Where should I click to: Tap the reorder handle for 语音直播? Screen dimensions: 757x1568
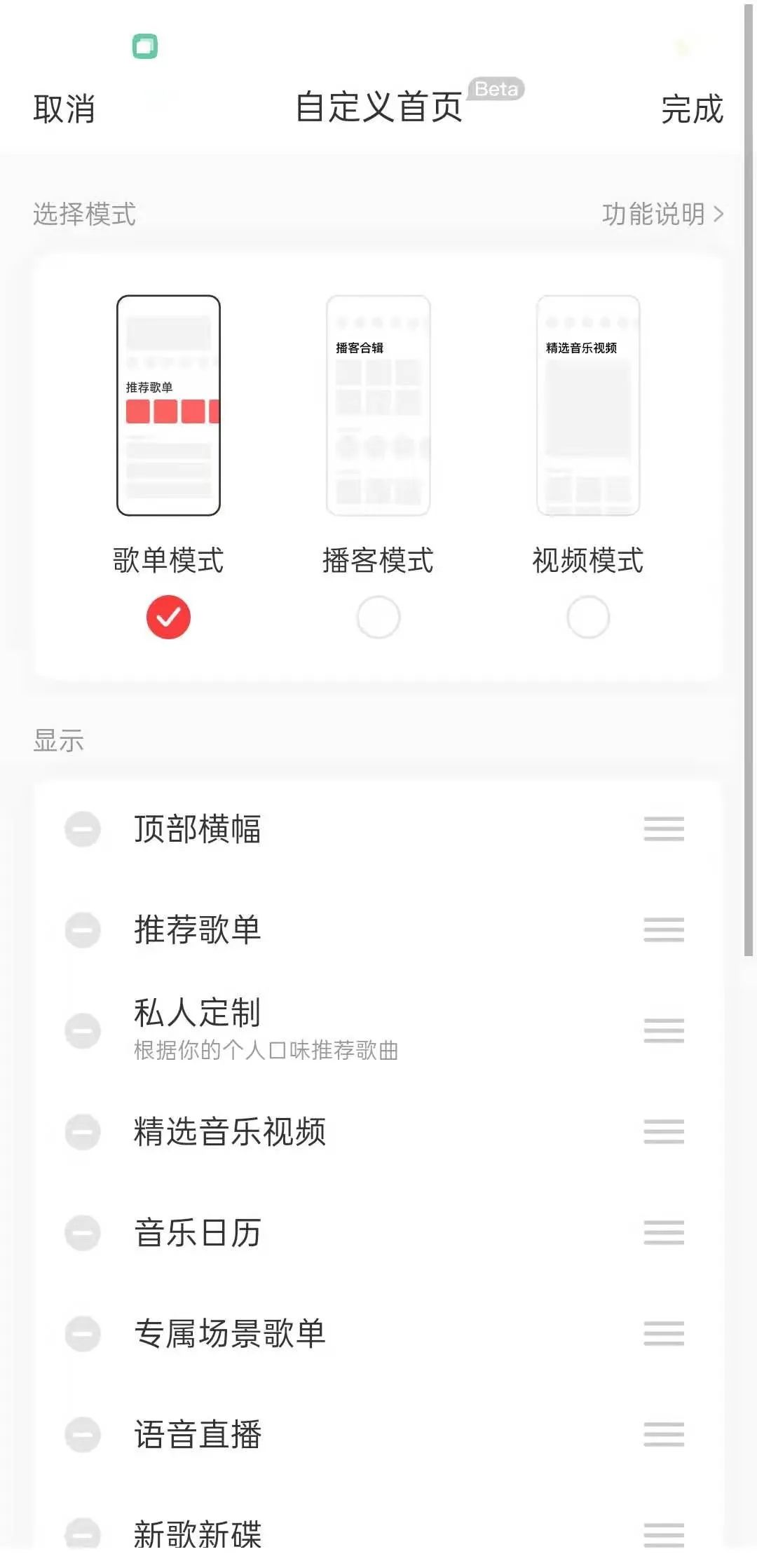[663, 1434]
